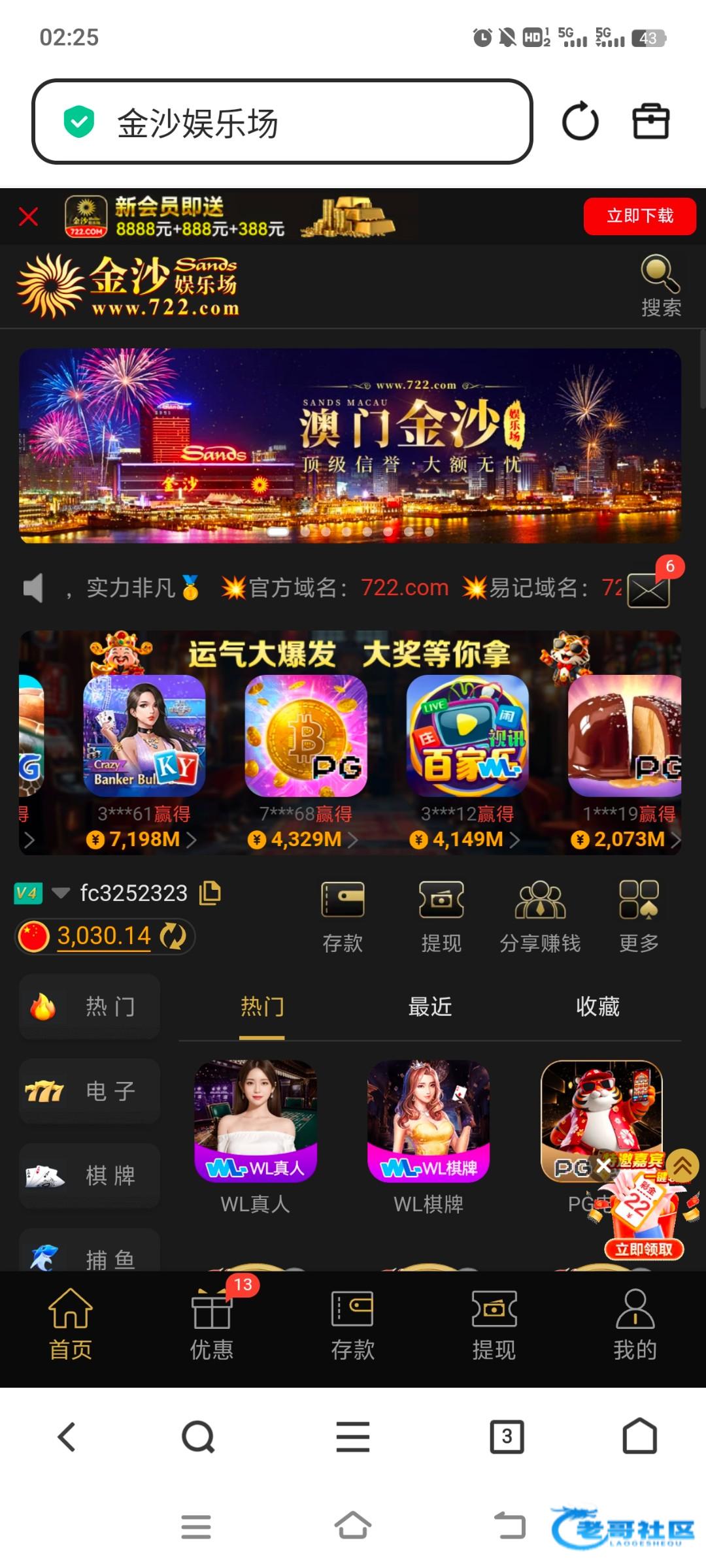This screenshot has width=706, height=1568.
Task: Tap the 金沙娱乐场 address bar
Action: [x=281, y=122]
